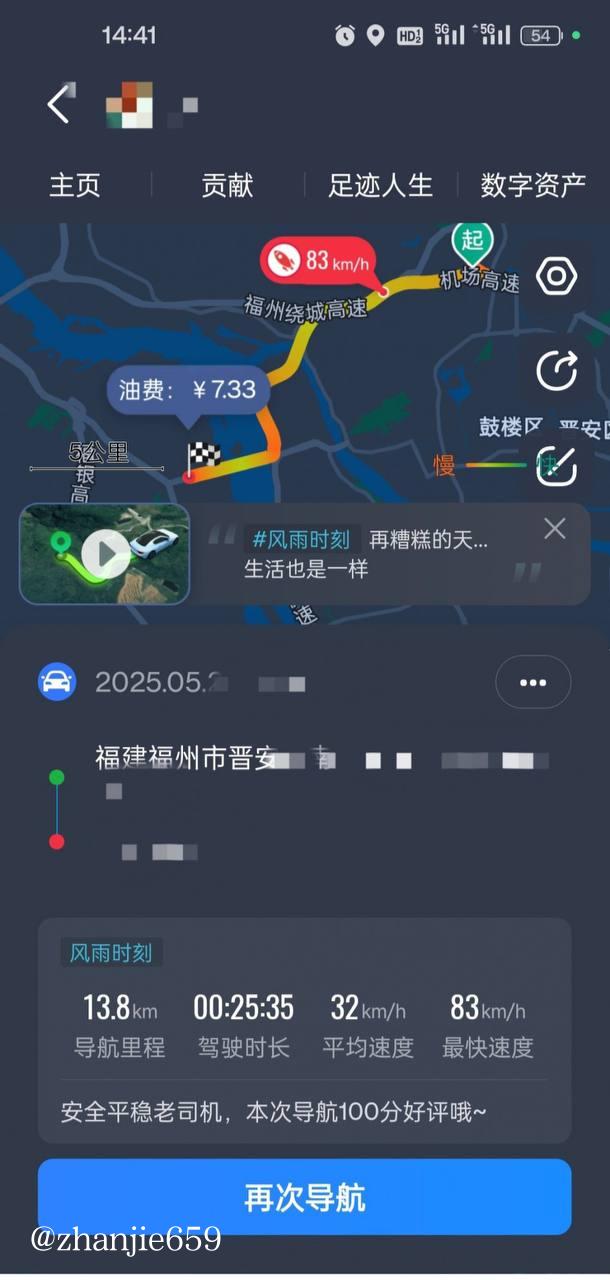610x1280 pixels.
Task: Play the 风雨时刻 track video
Action: pyautogui.click(x=105, y=553)
